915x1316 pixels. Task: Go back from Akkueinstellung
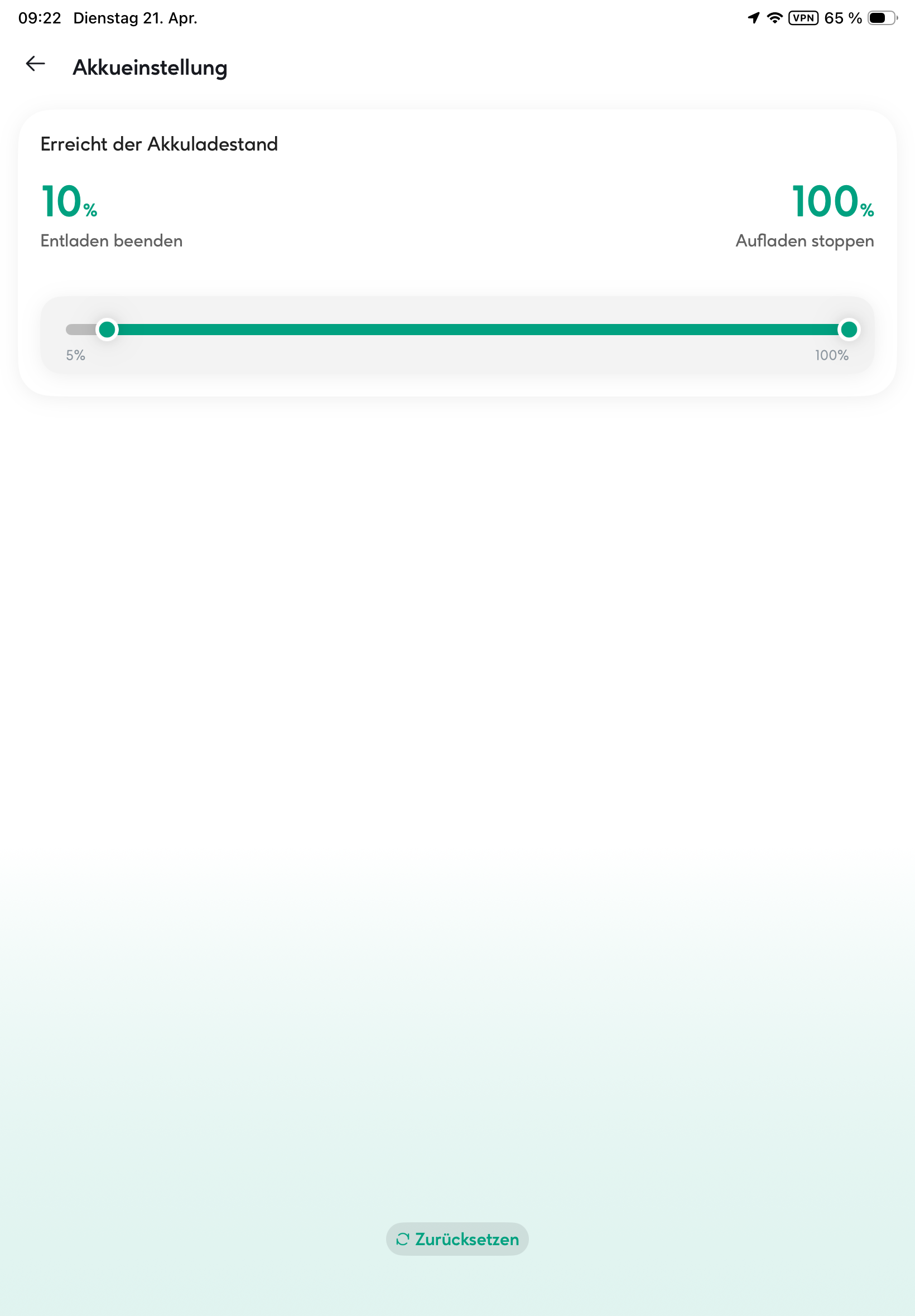(36, 64)
